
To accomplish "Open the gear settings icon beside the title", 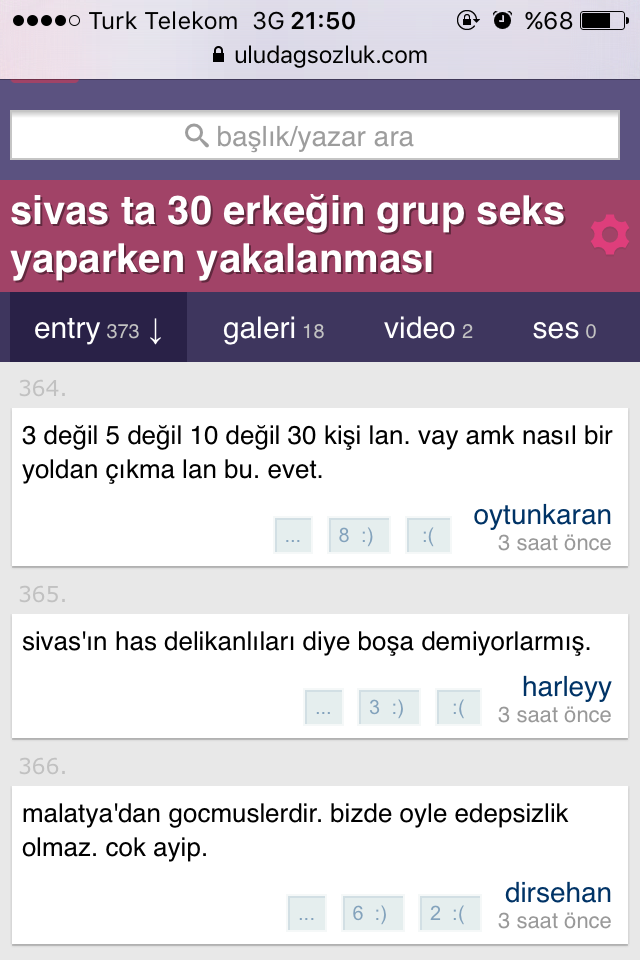I will [610, 236].
